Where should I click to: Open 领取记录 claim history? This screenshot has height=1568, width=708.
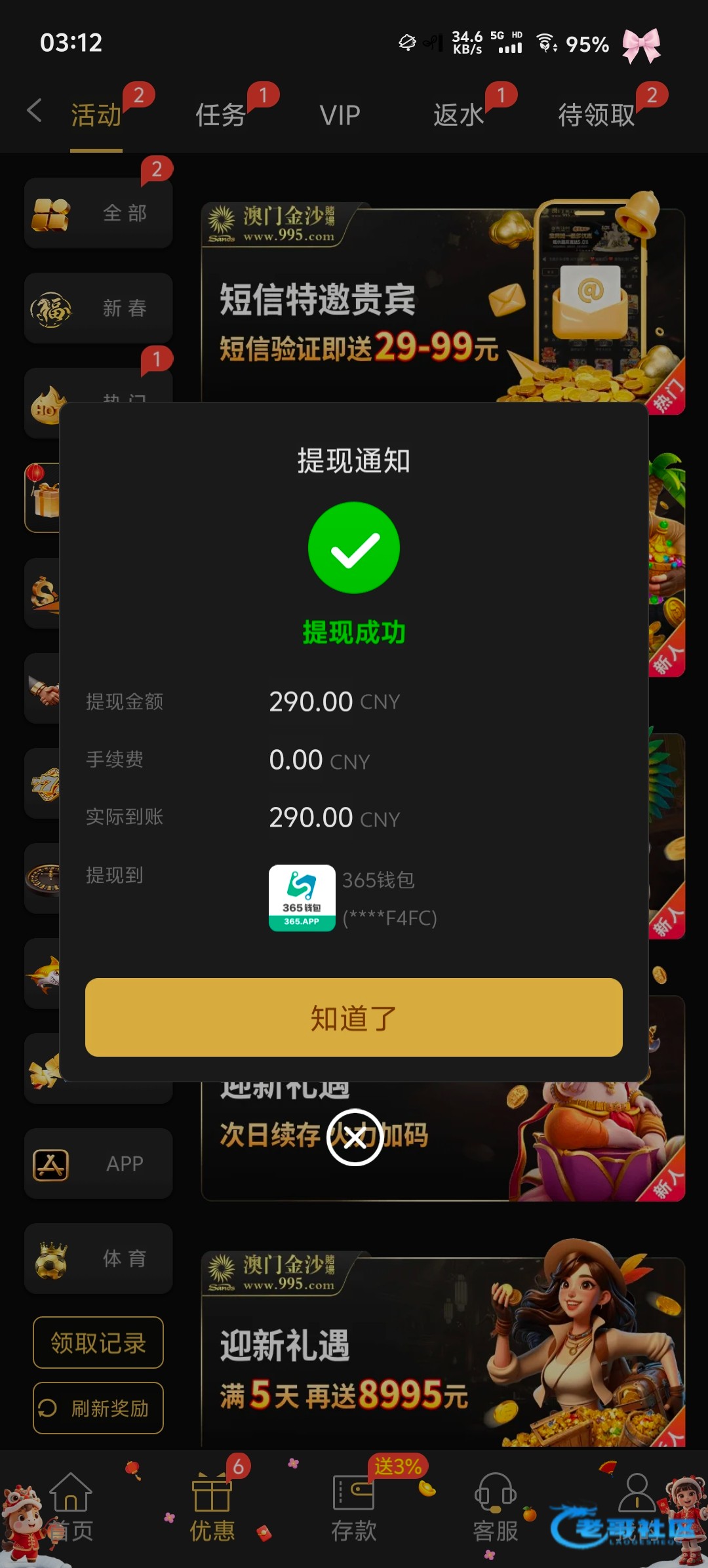pyautogui.click(x=98, y=1343)
